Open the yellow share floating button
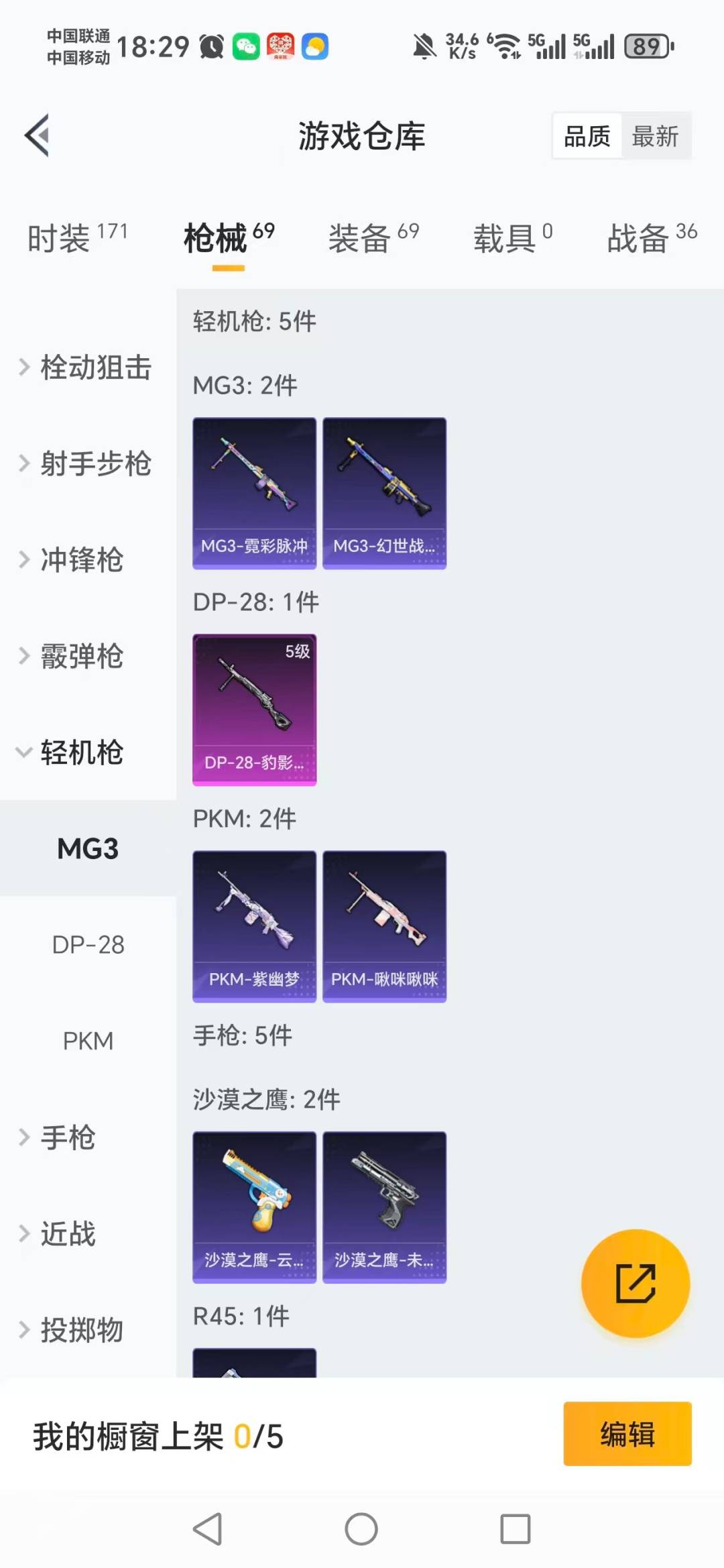The height and width of the screenshot is (1568, 724). pyautogui.click(x=636, y=1283)
